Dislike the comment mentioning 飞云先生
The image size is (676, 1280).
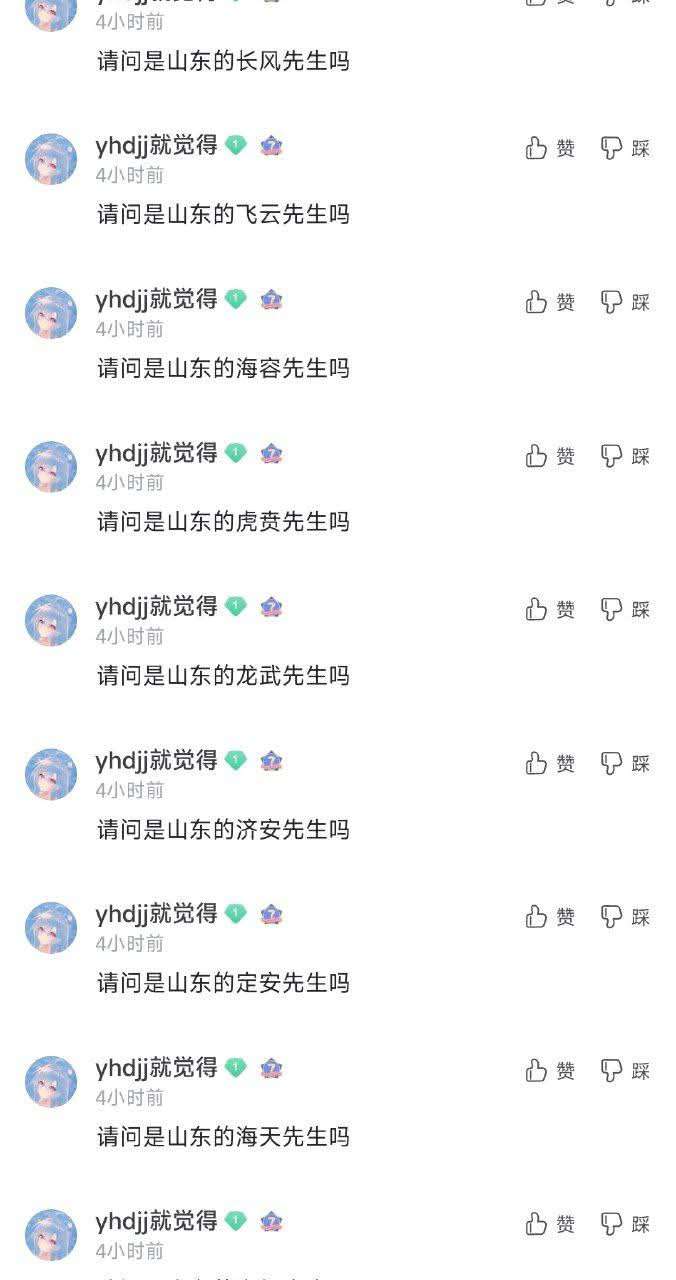click(625, 148)
